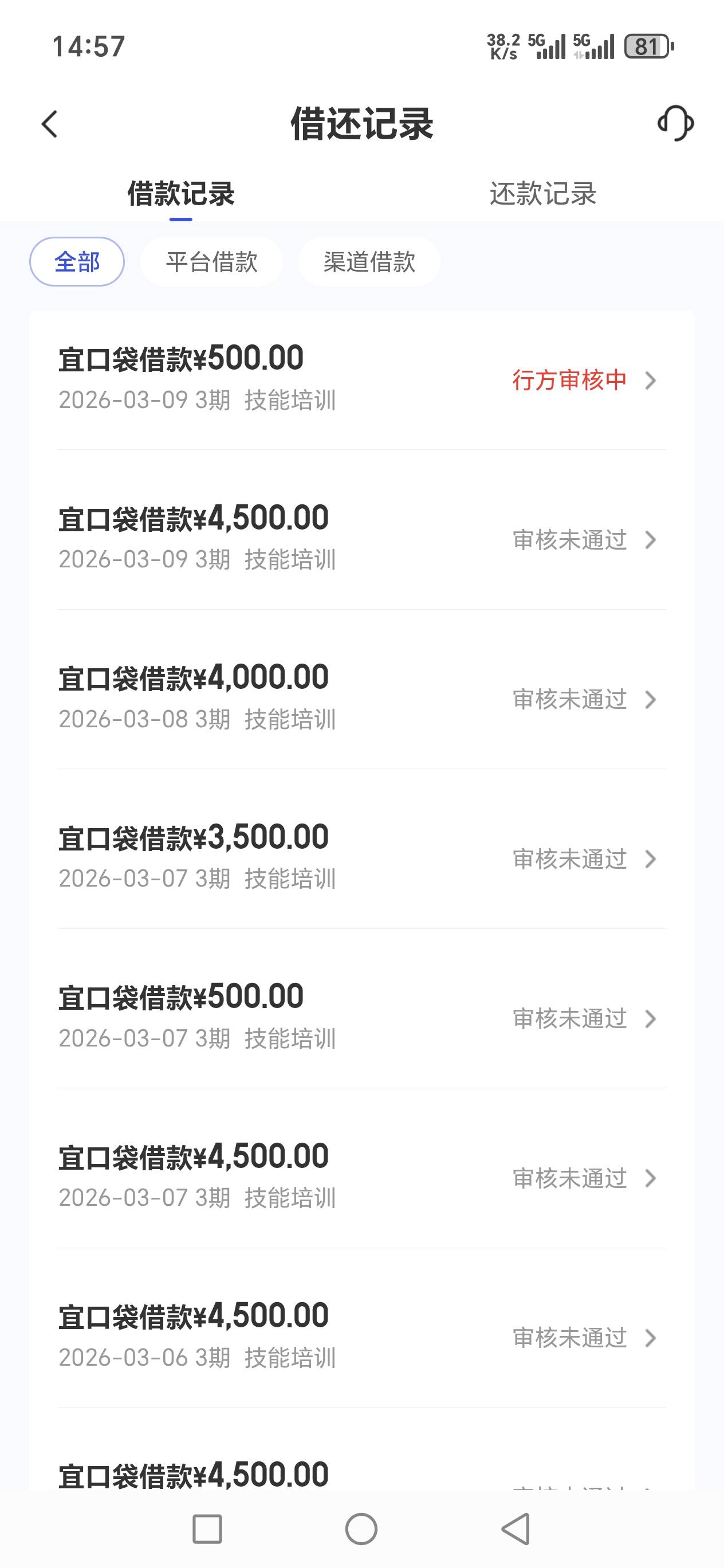Filter by 平台借款
The height and width of the screenshot is (1568, 724).
click(x=211, y=262)
